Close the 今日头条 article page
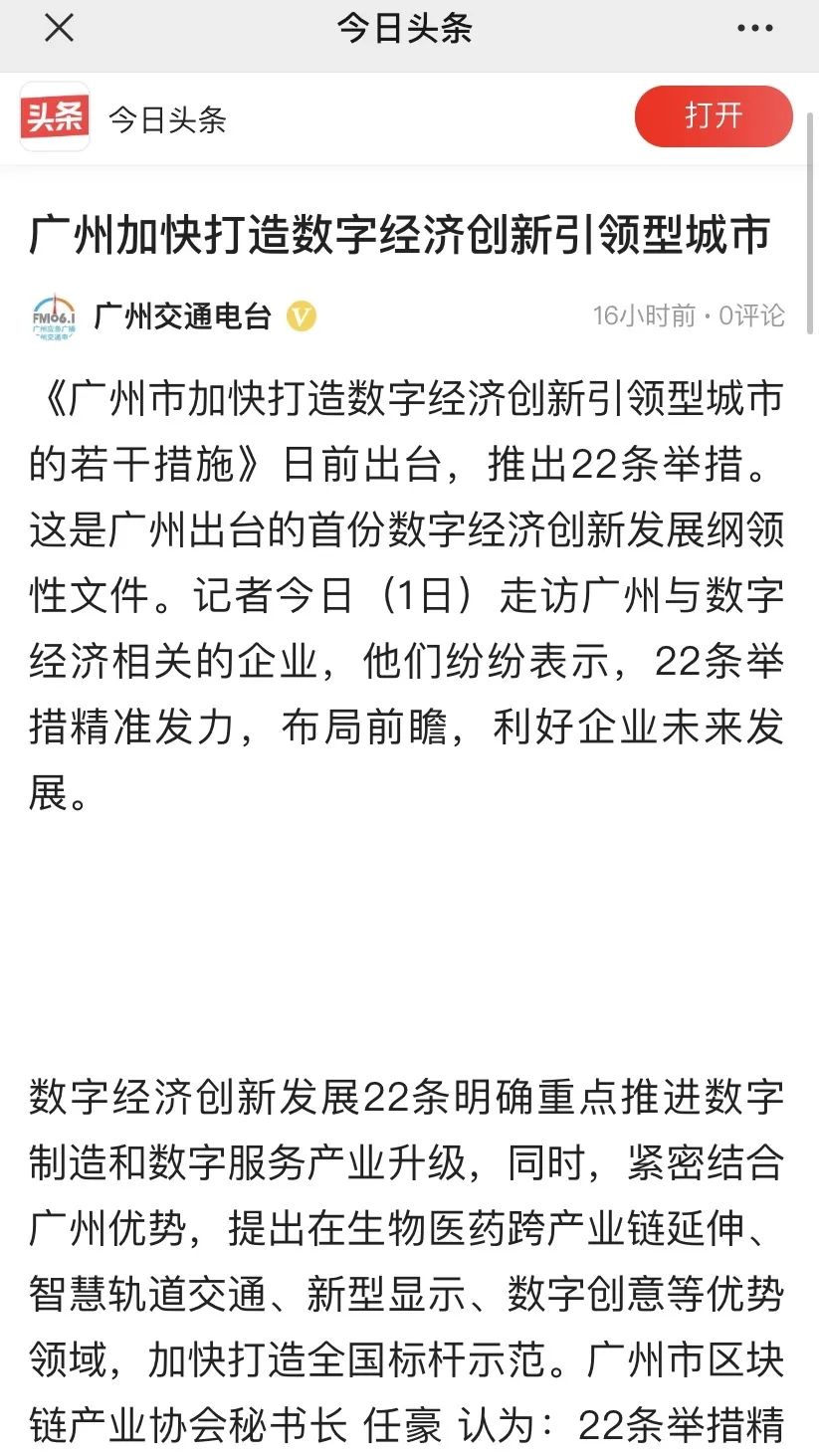Viewport: 819px width, 1456px height. pyautogui.click(x=60, y=29)
